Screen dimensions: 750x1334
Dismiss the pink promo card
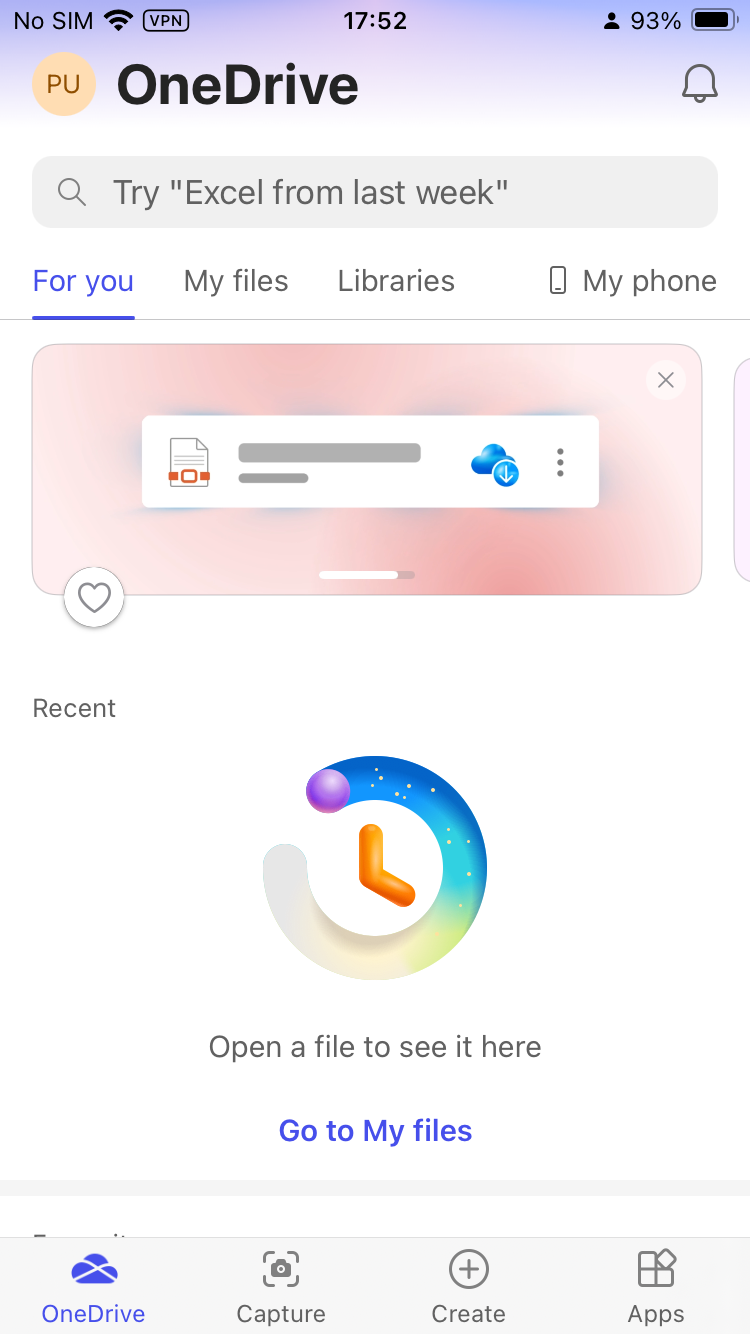[666, 380]
